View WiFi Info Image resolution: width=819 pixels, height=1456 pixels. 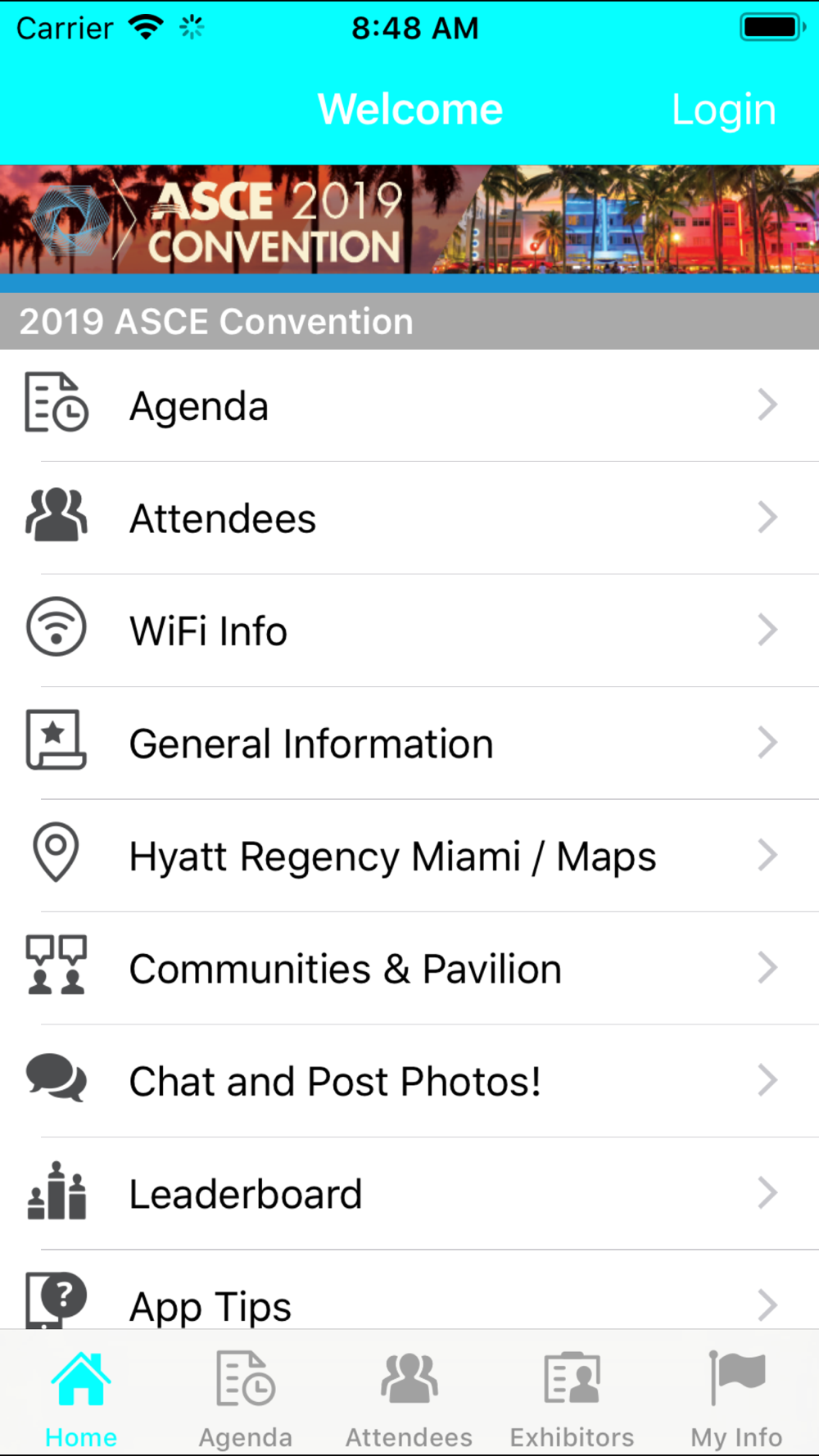[x=409, y=631]
